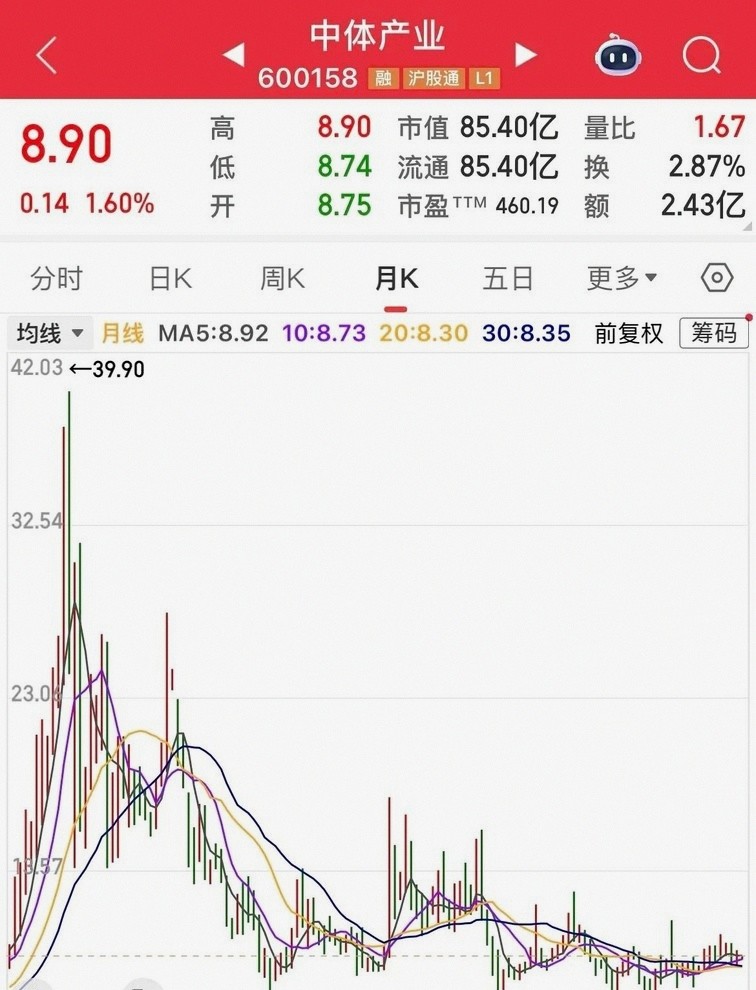Expand the 更多 more options dropdown

(x=621, y=278)
